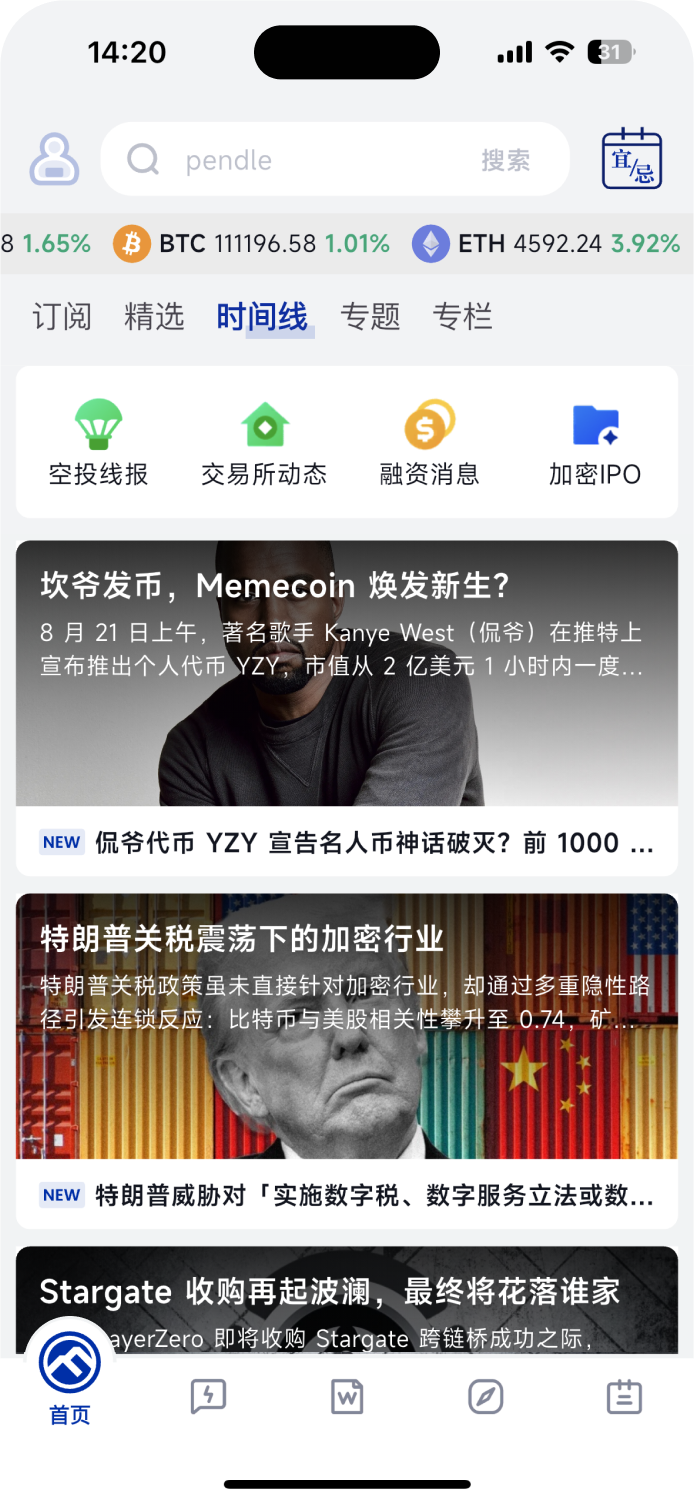Switch to the 专题 tab

[x=370, y=317]
